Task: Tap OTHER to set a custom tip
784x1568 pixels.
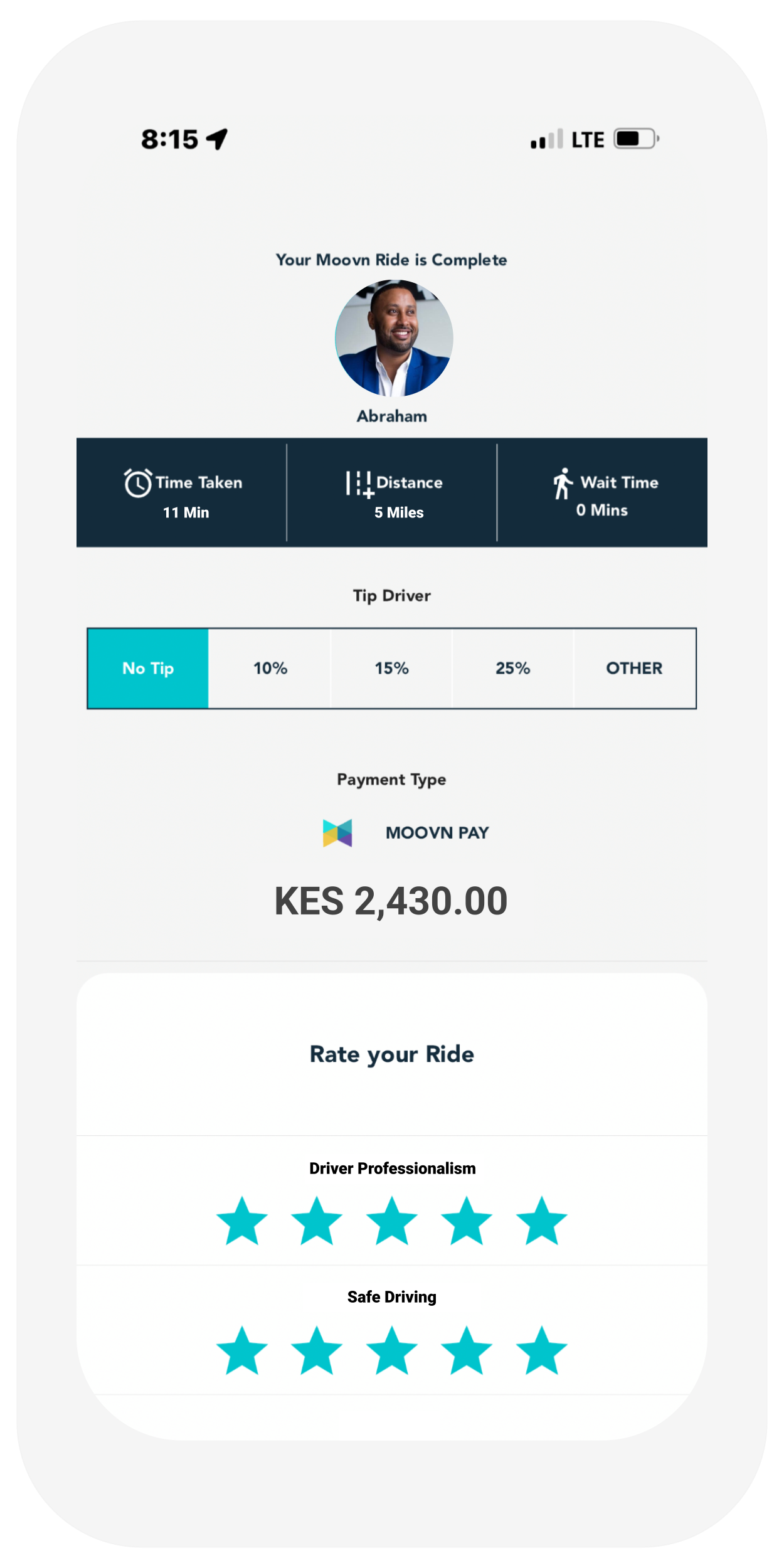Action: click(x=634, y=669)
